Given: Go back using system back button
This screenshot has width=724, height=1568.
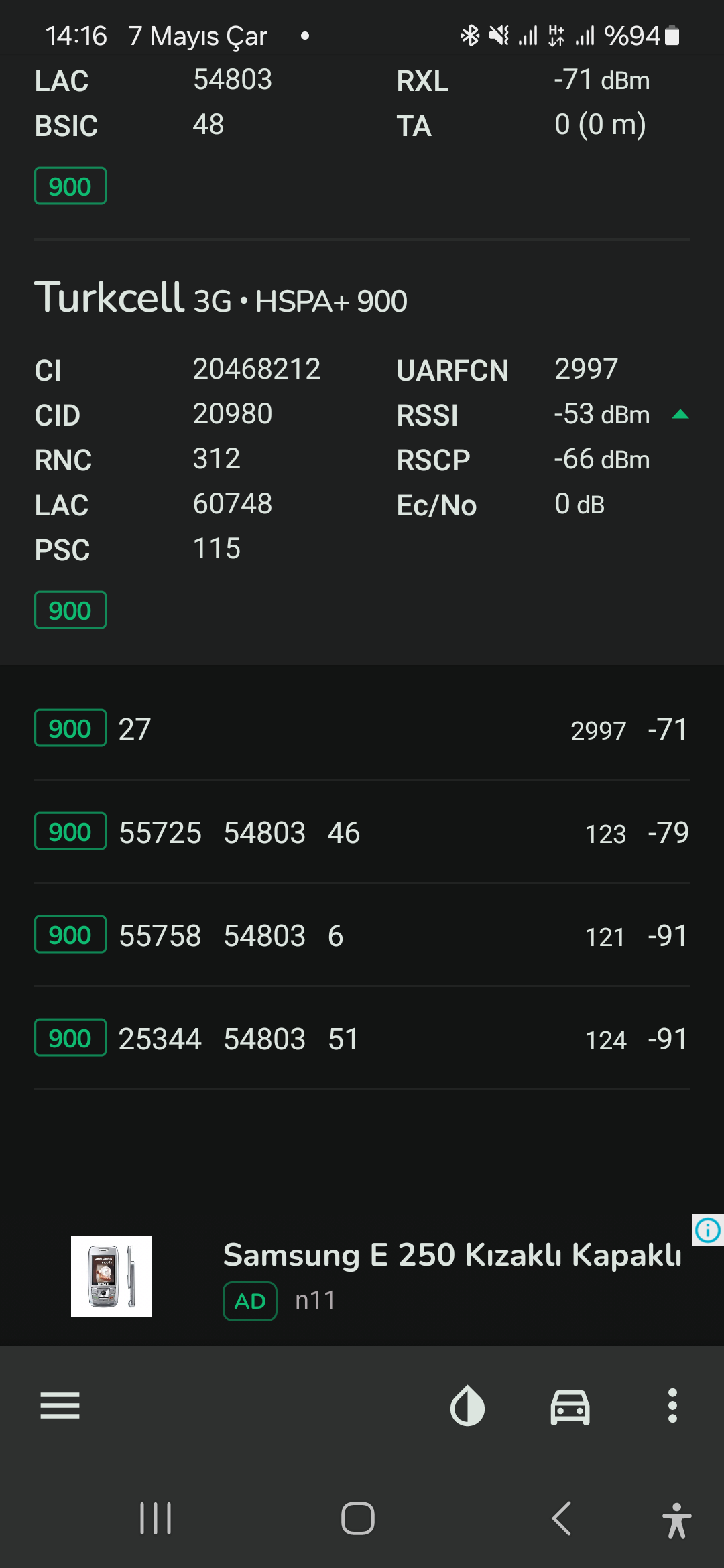Looking at the screenshot, I should [x=562, y=1518].
